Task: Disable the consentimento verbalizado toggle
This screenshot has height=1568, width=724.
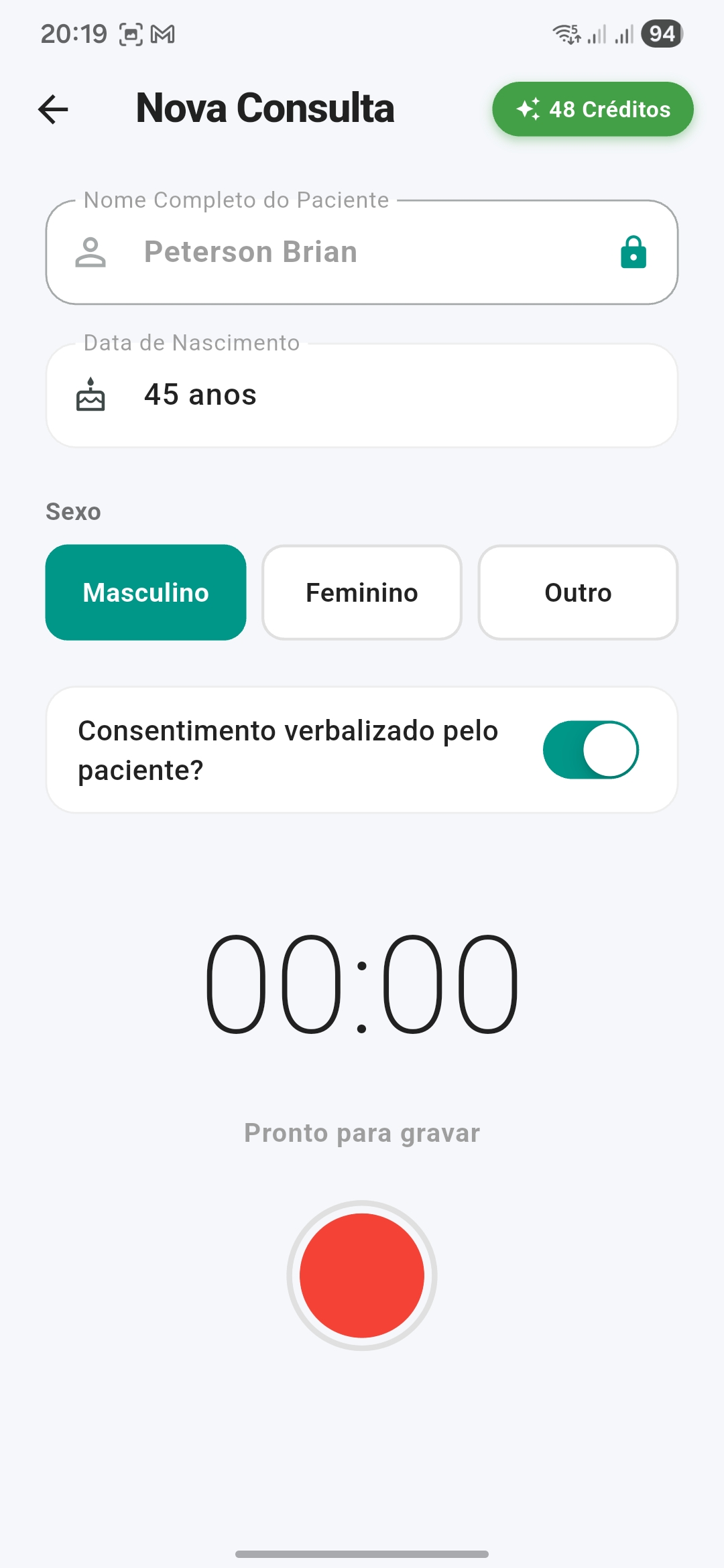Action: coord(590,749)
